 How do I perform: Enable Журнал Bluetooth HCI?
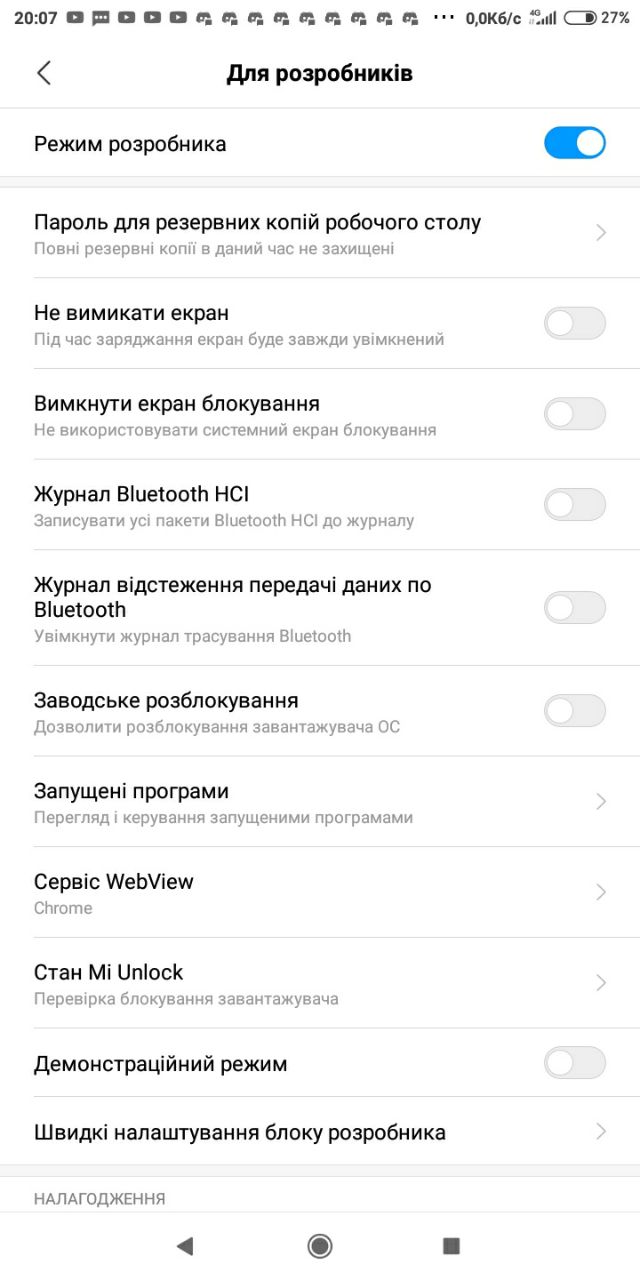tap(575, 505)
